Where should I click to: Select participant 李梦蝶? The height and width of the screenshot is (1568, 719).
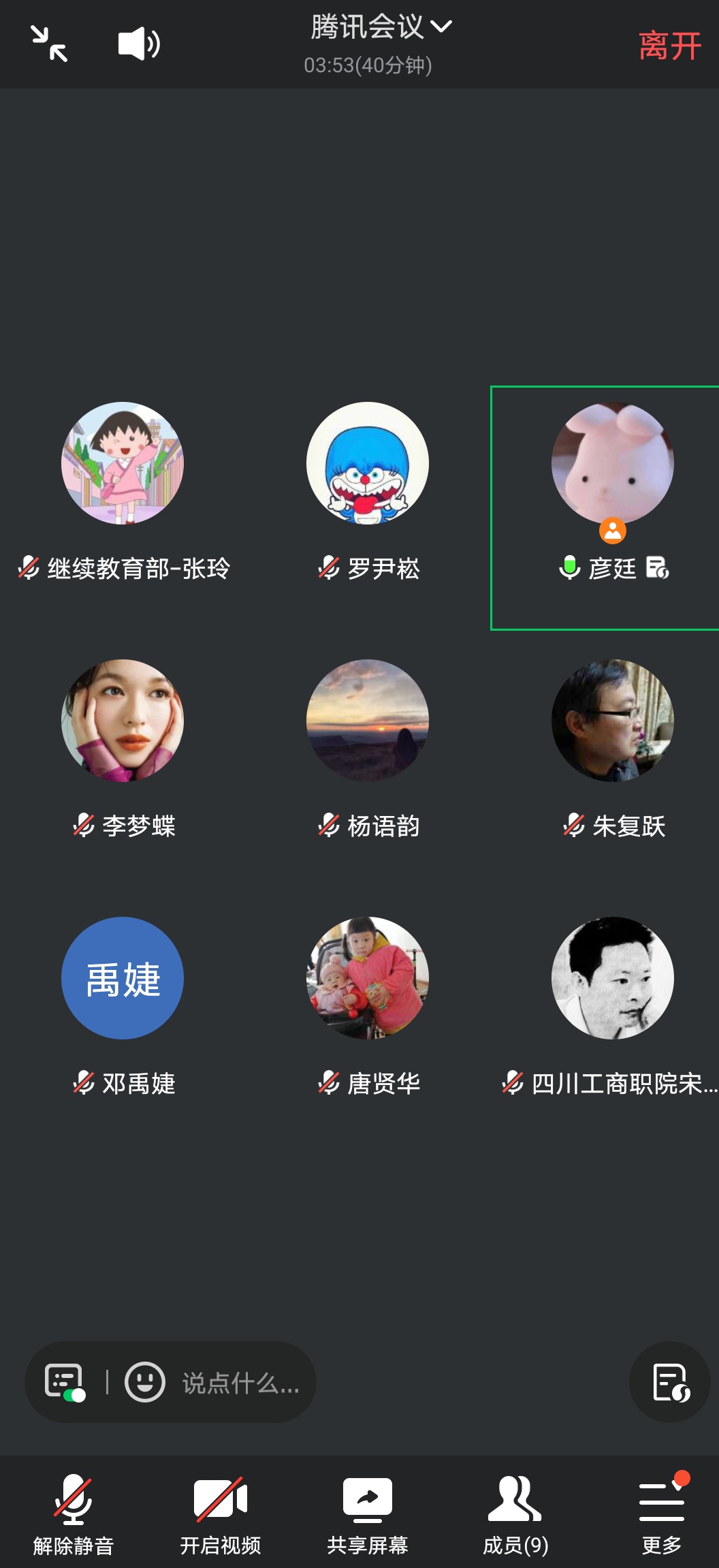(x=123, y=721)
